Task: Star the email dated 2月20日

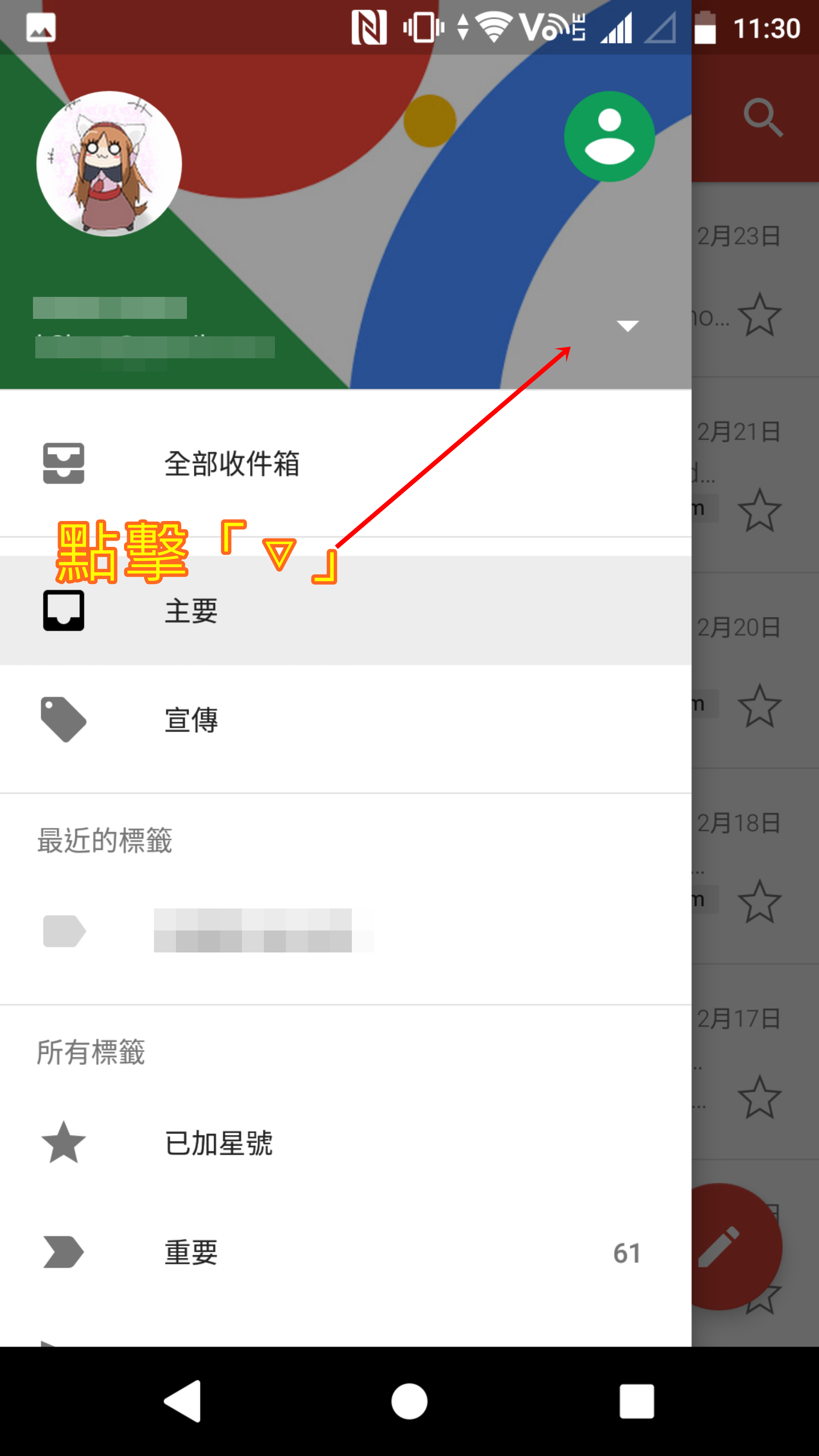Action: [x=759, y=706]
